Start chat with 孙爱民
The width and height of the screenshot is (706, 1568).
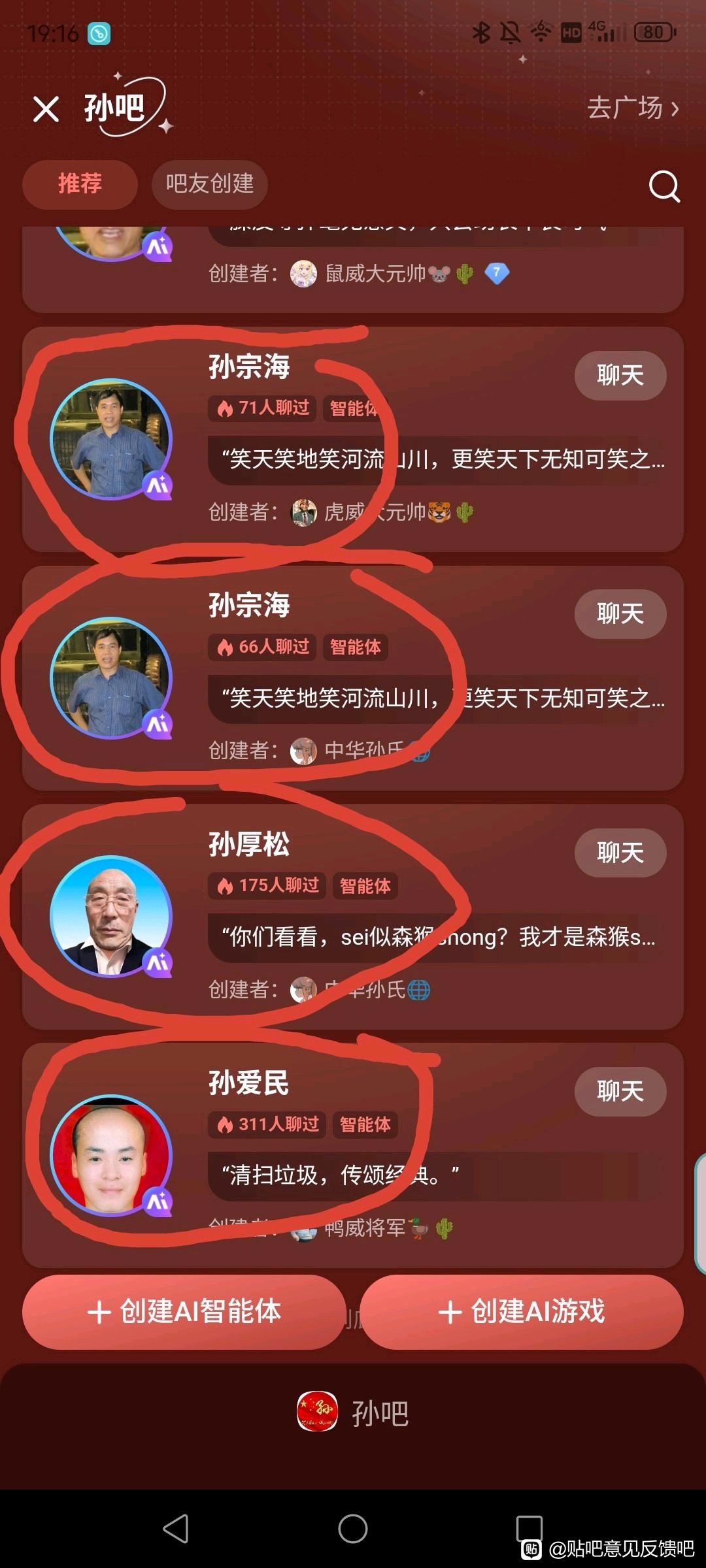[620, 1091]
